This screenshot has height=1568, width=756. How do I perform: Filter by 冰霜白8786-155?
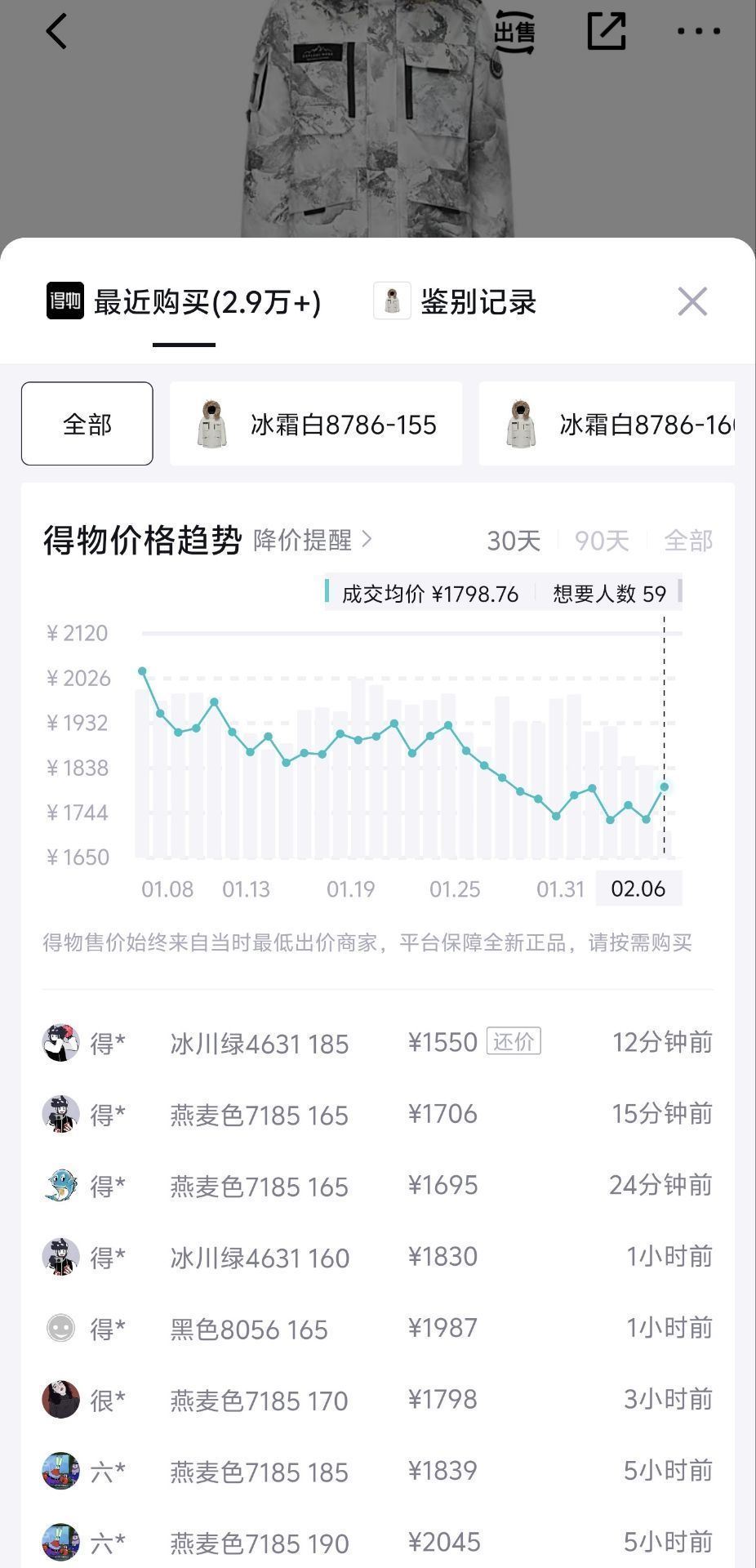coord(316,424)
